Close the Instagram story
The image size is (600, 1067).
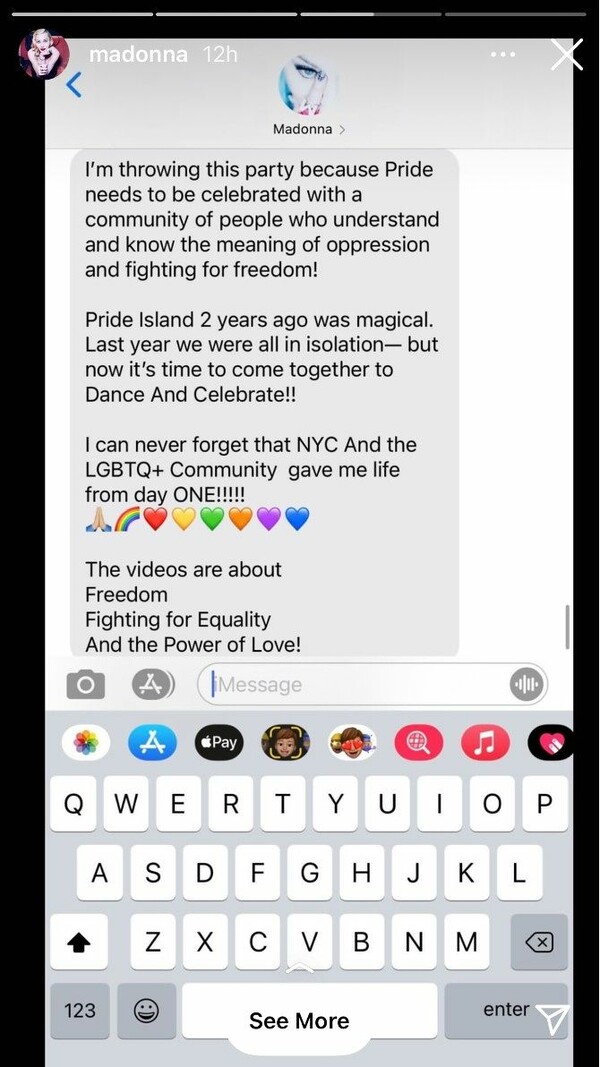[566, 54]
